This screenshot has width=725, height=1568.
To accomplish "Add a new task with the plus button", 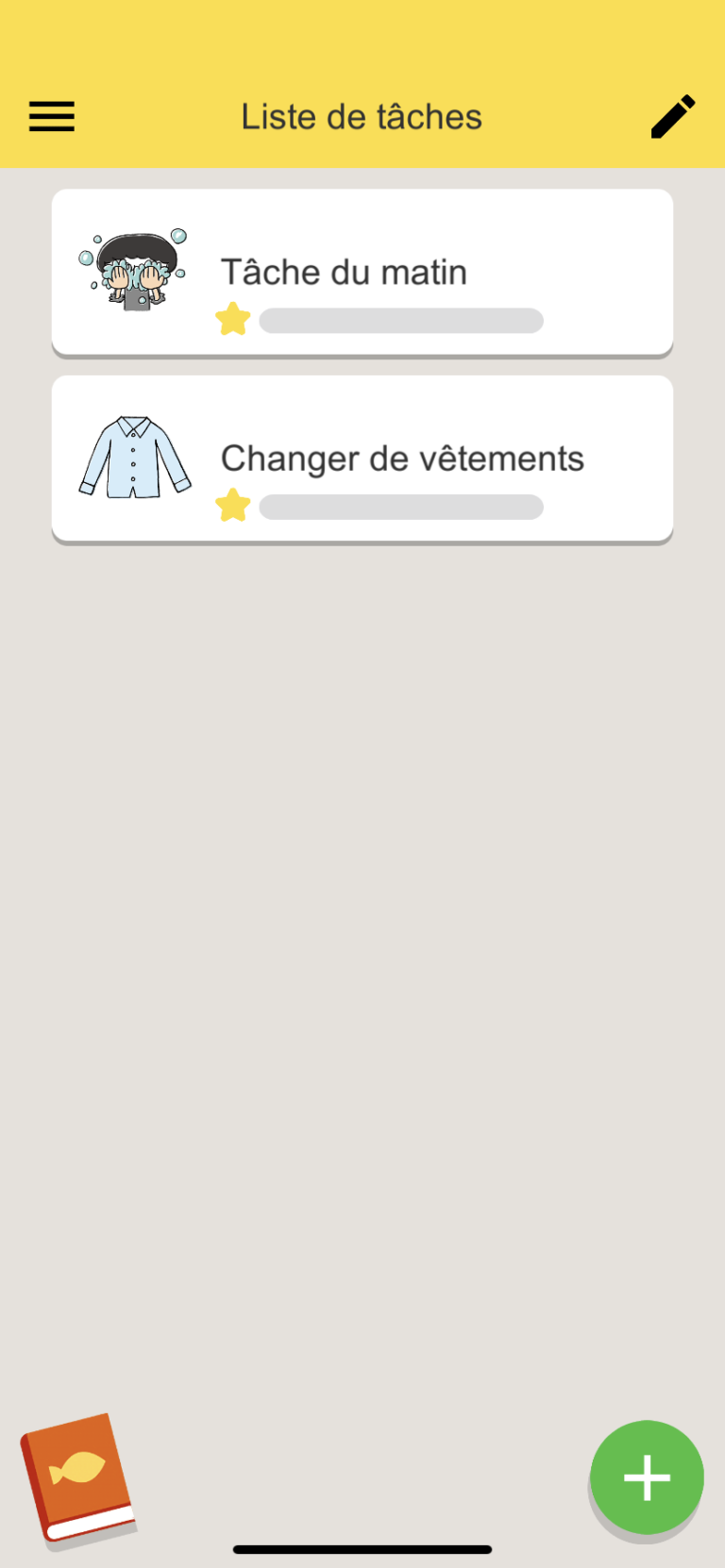I will [647, 1476].
